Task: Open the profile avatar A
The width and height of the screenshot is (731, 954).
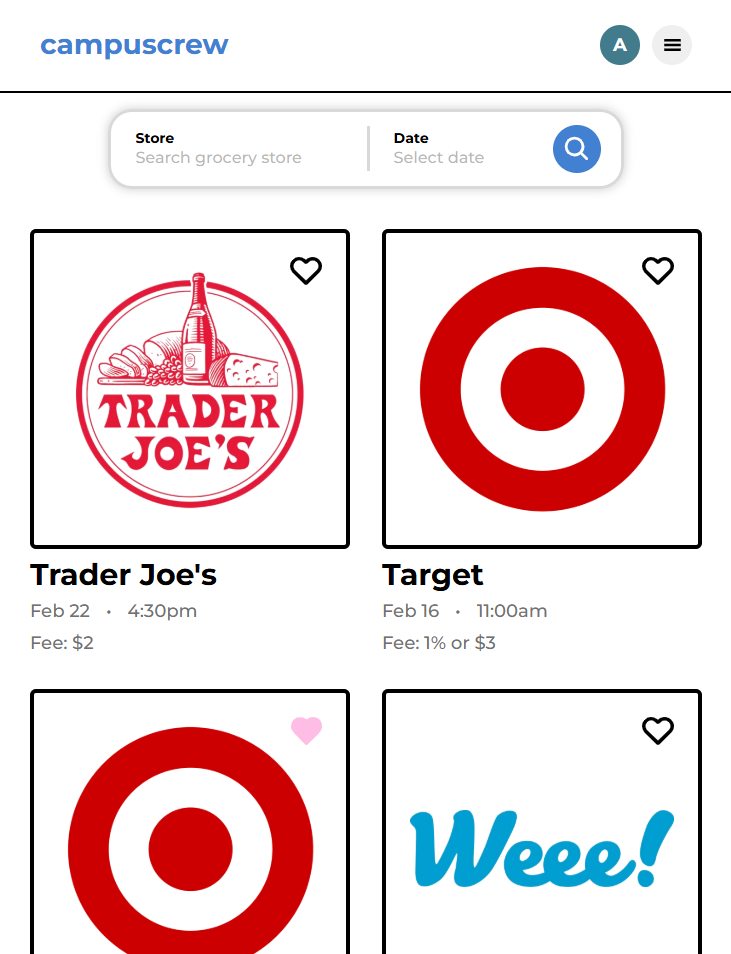Action: point(620,45)
